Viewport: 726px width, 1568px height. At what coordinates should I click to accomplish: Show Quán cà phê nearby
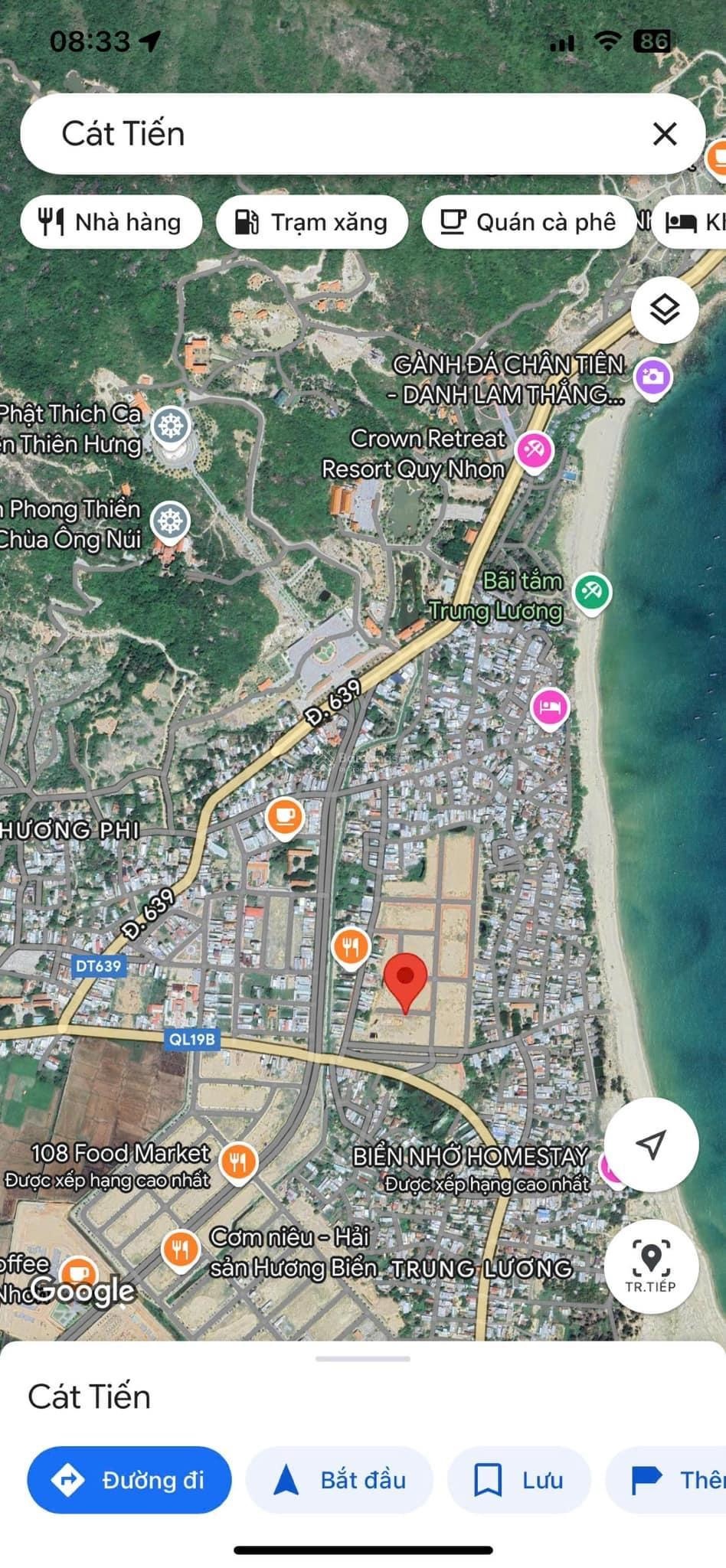coord(528,222)
